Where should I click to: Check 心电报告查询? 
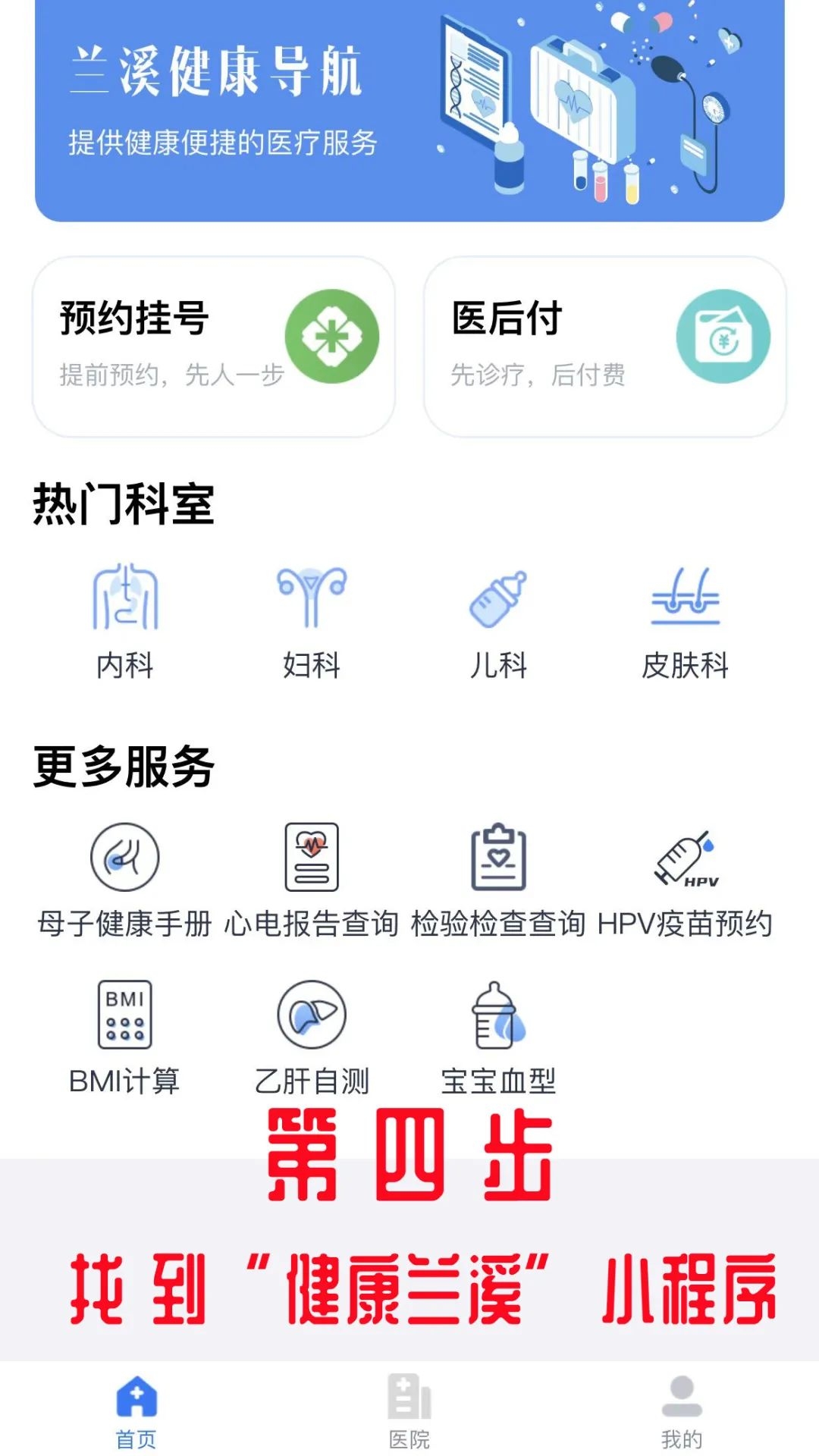tap(312, 880)
